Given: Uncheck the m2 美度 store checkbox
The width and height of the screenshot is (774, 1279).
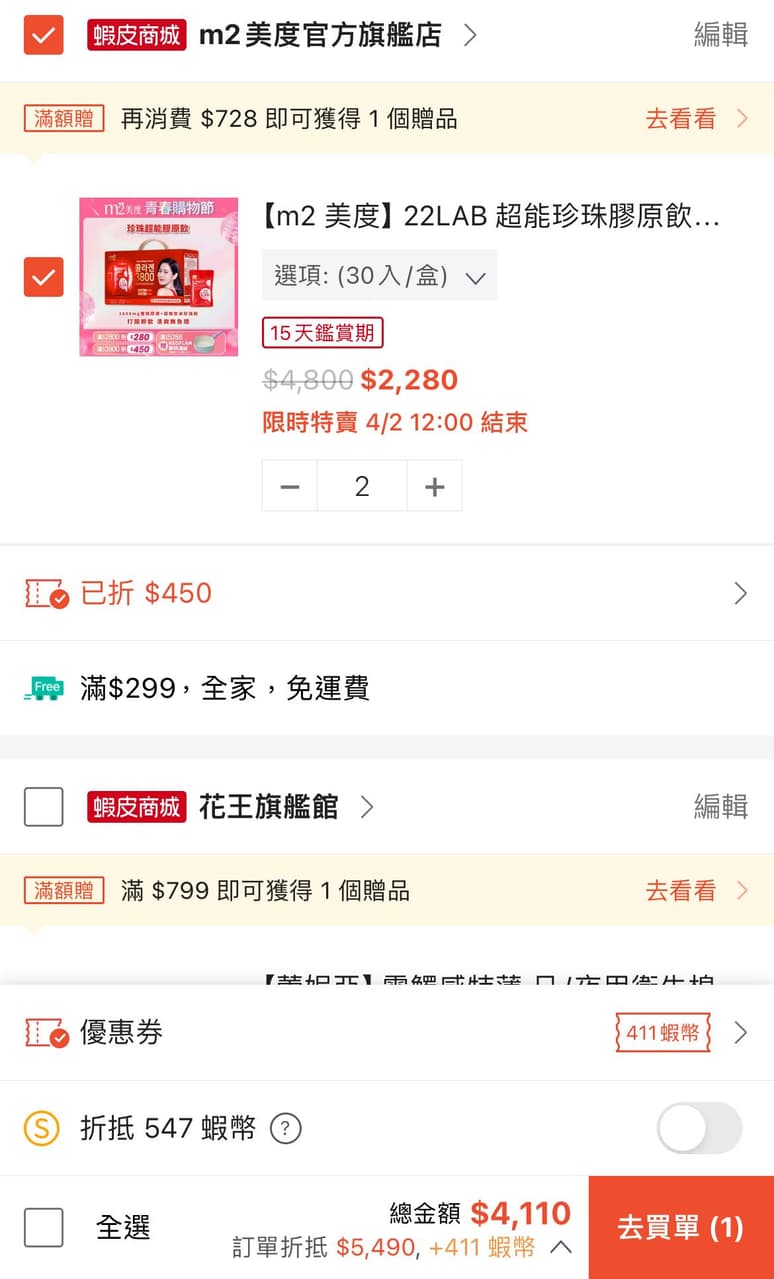Looking at the screenshot, I should click(x=43, y=34).
